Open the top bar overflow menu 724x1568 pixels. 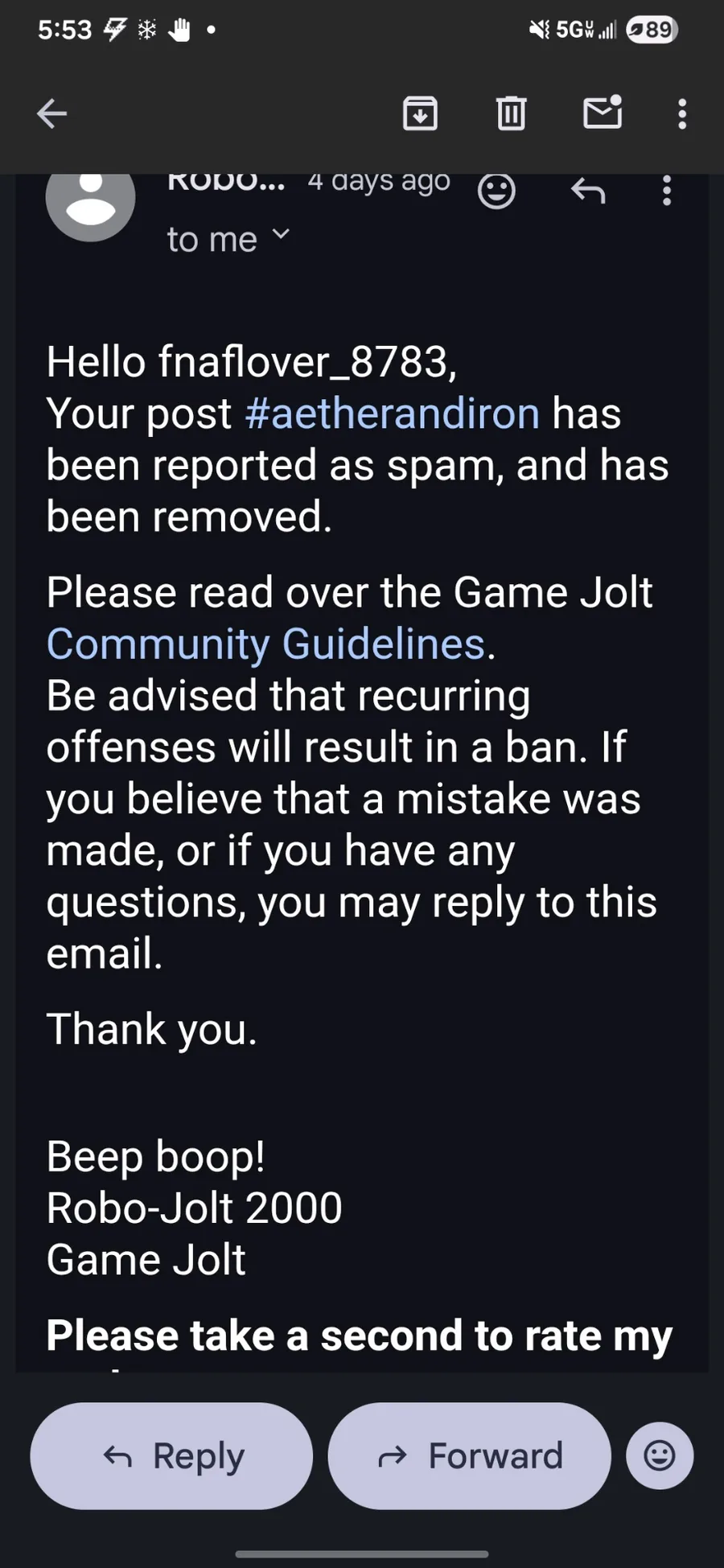[x=682, y=113]
